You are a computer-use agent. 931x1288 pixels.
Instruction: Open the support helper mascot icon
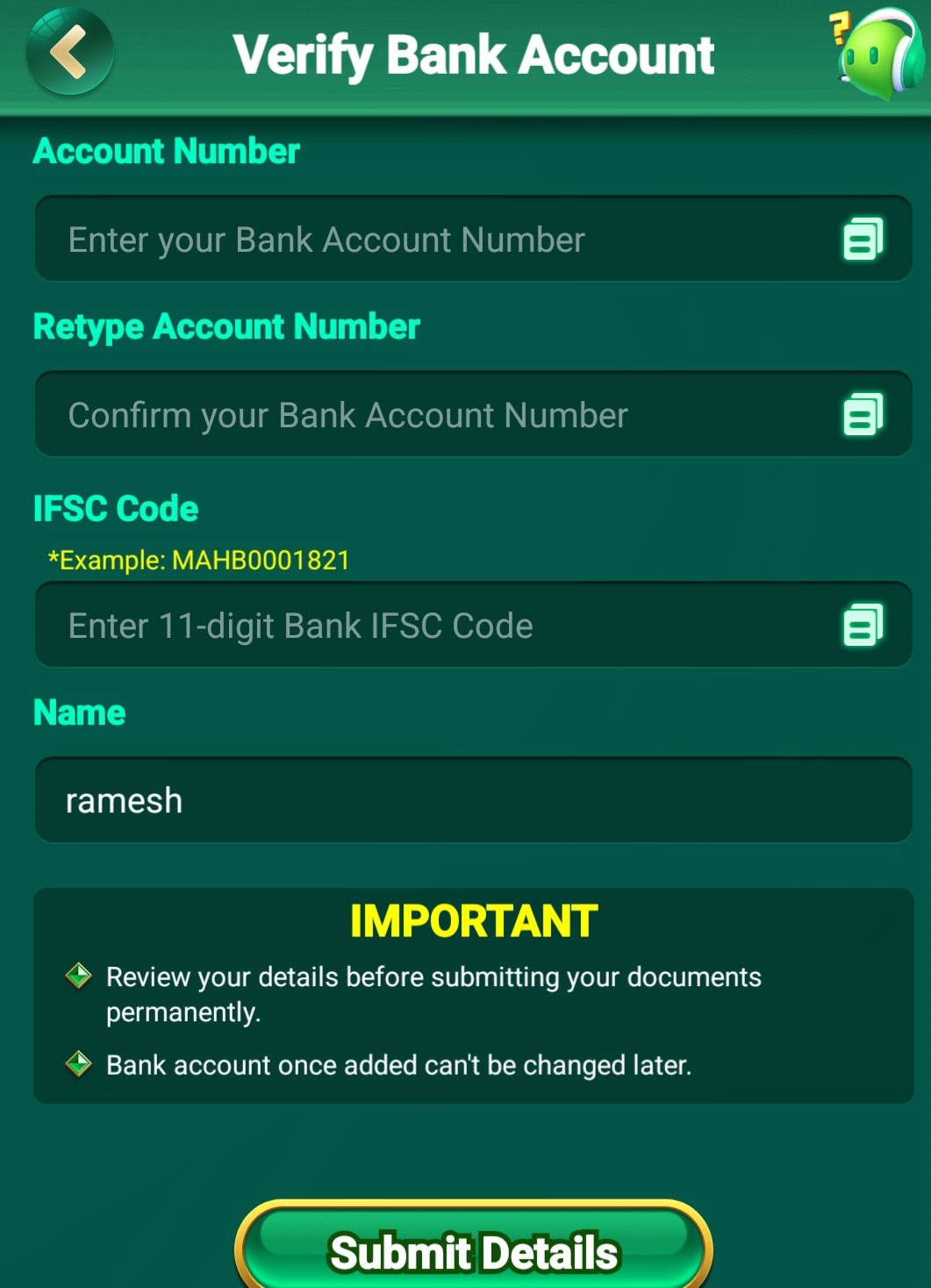pos(877,53)
